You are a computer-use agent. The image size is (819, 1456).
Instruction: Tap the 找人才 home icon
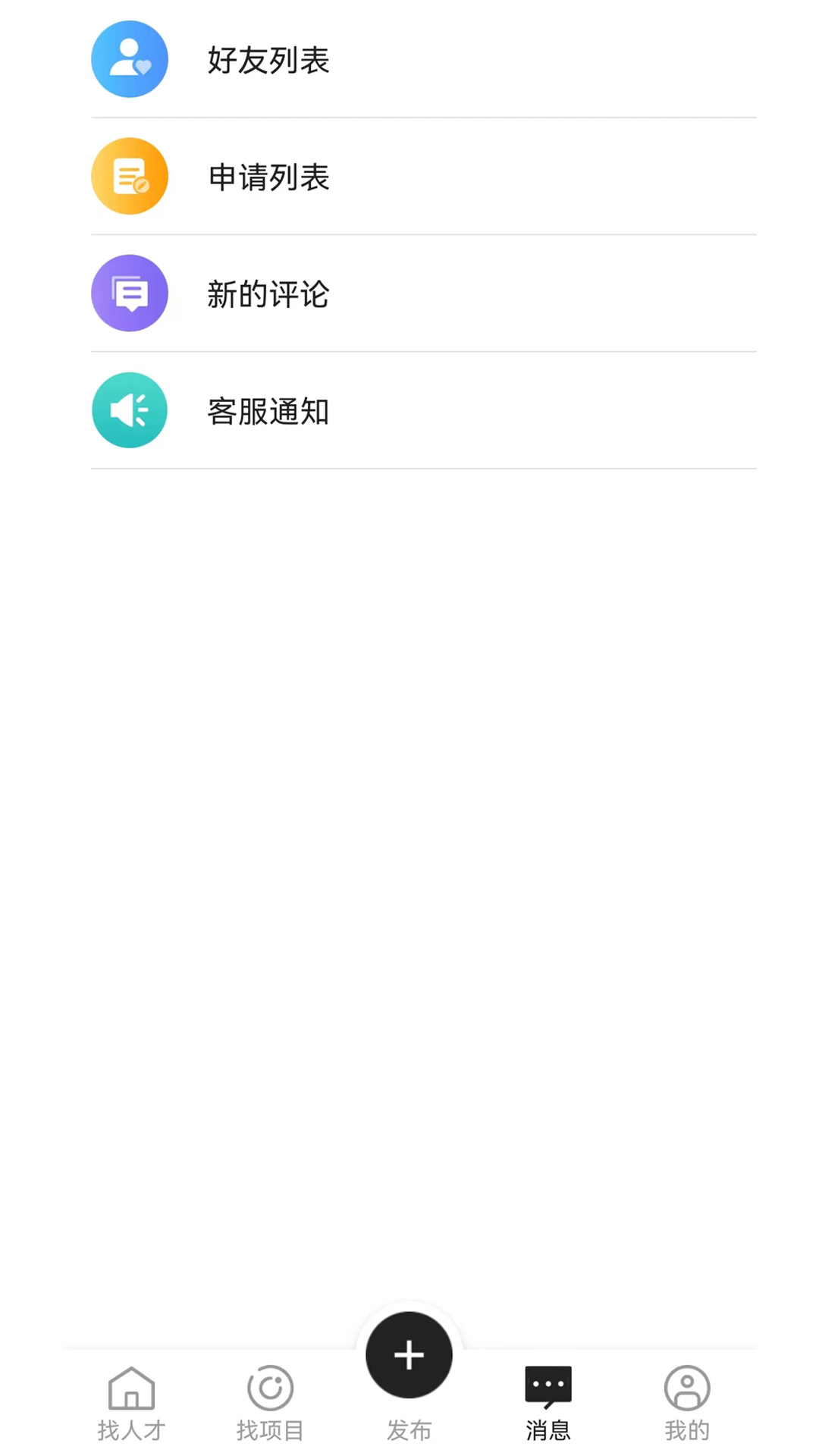coord(130,1389)
